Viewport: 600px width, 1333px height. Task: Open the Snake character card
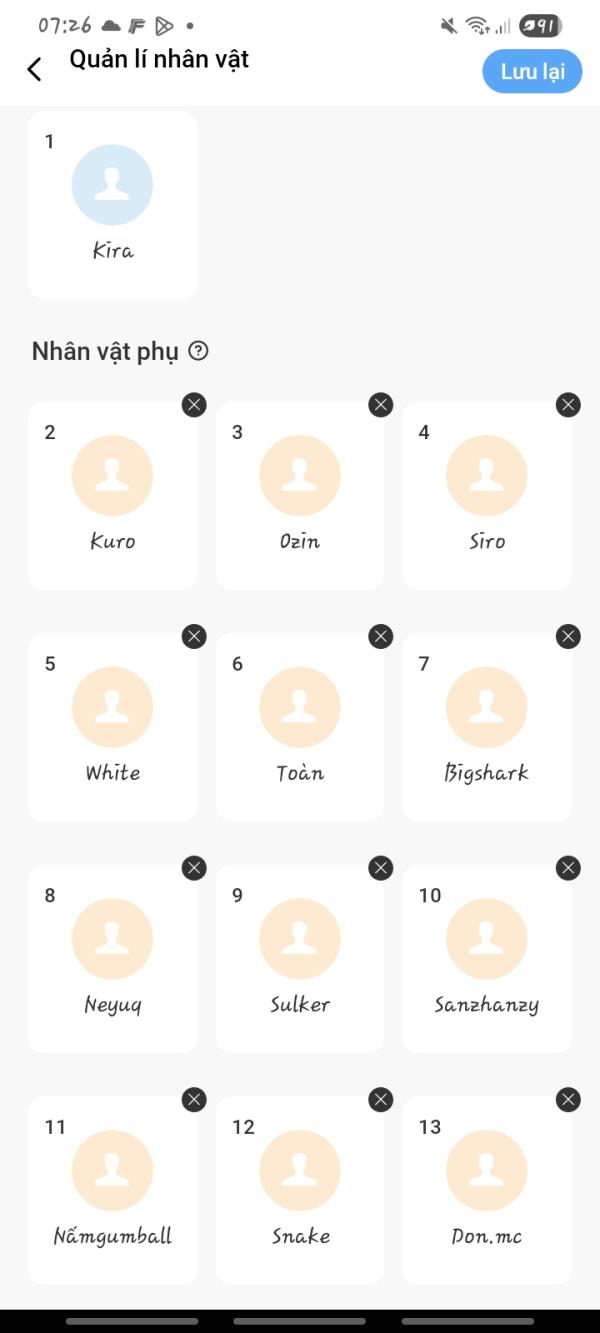click(x=299, y=1191)
